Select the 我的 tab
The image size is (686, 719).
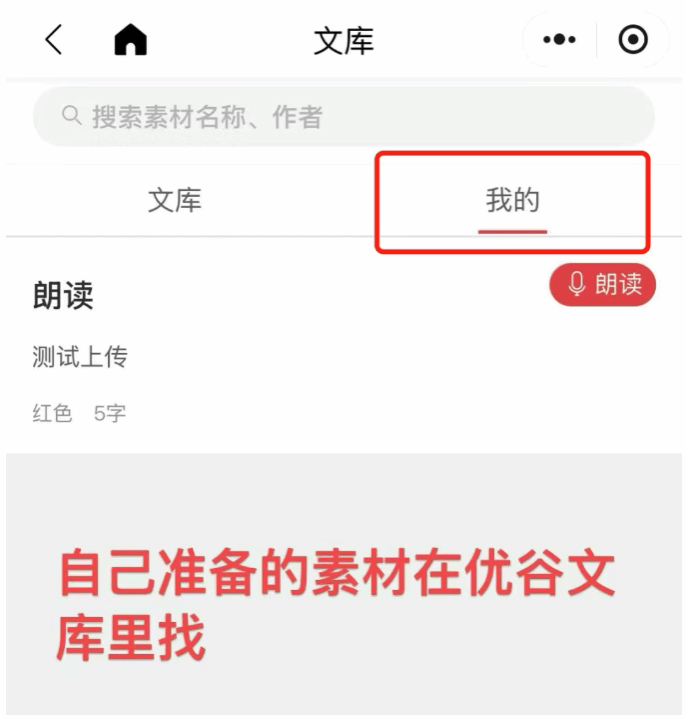[512, 200]
